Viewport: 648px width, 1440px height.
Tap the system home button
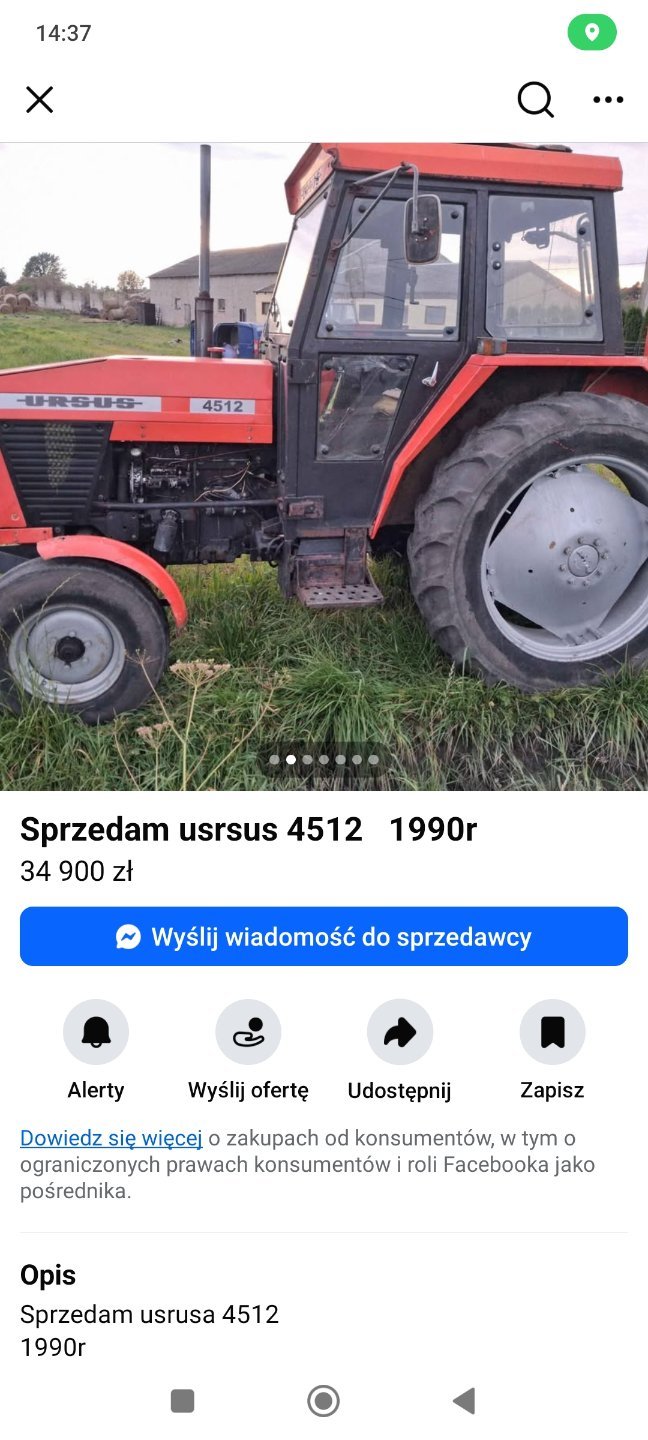pyautogui.click(x=323, y=1401)
